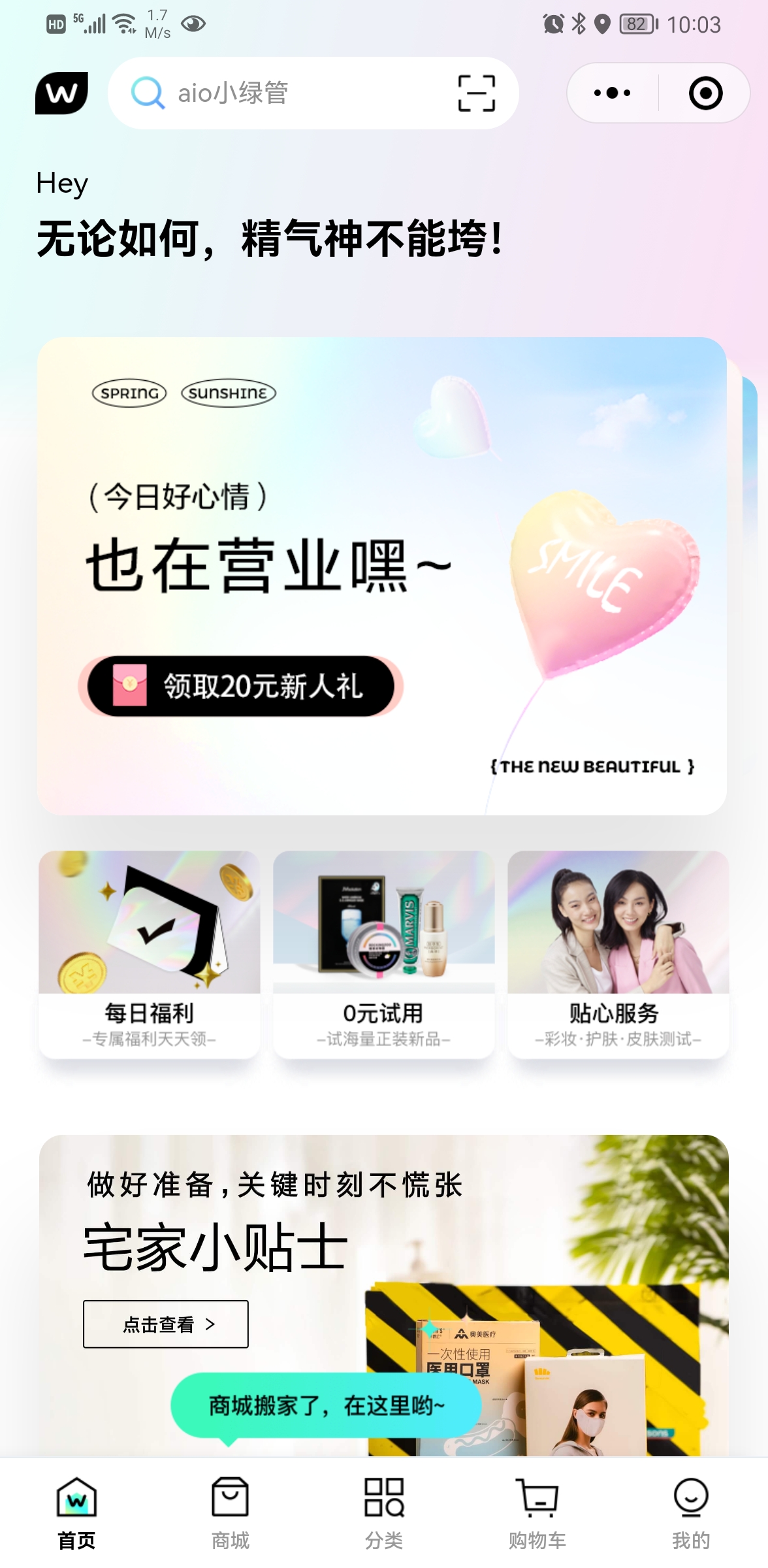Open the mini program three-dot menu
Viewport: 768px width, 1568px height.
pos(612,93)
